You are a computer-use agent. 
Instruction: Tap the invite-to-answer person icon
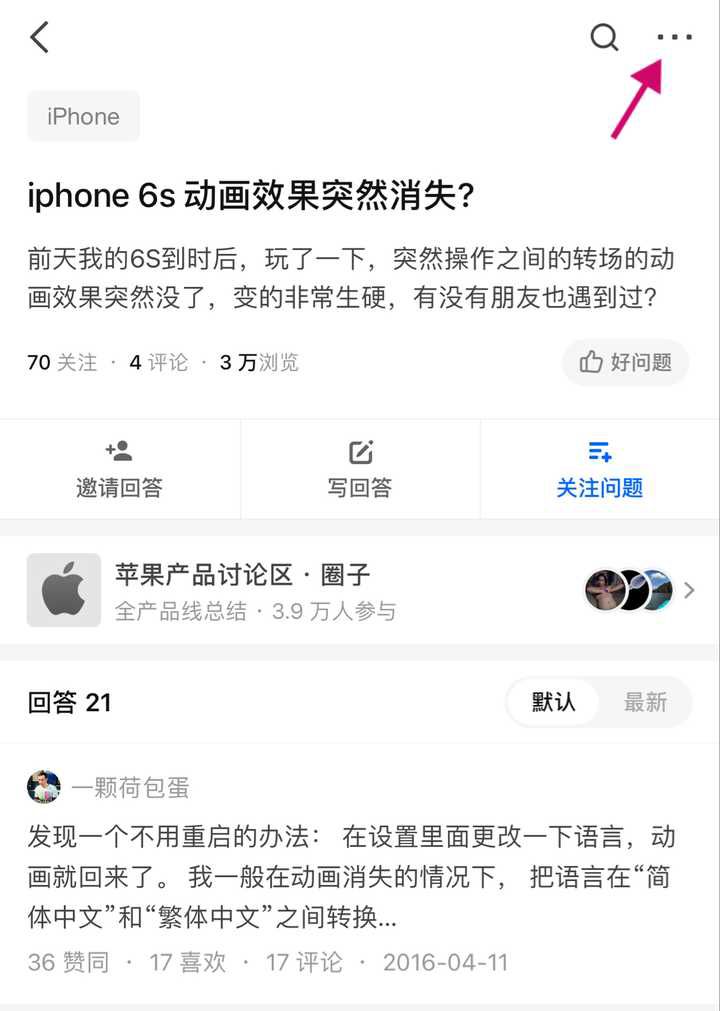[x=118, y=450]
